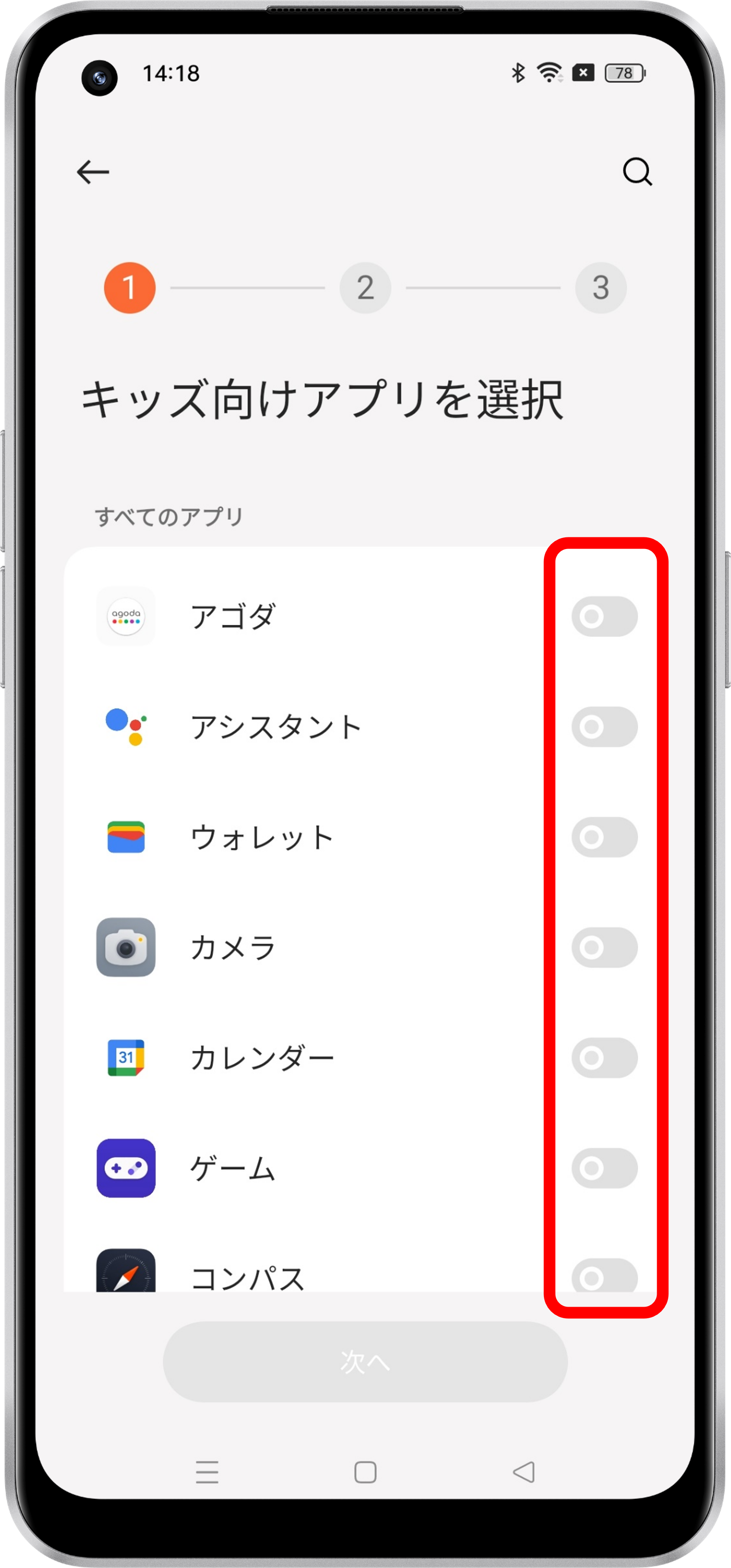Image resolution: width=731 pixels, height=1568 pixels.
Task: Enable カレンダー for kids mode
Action: tap(604, 1057)
